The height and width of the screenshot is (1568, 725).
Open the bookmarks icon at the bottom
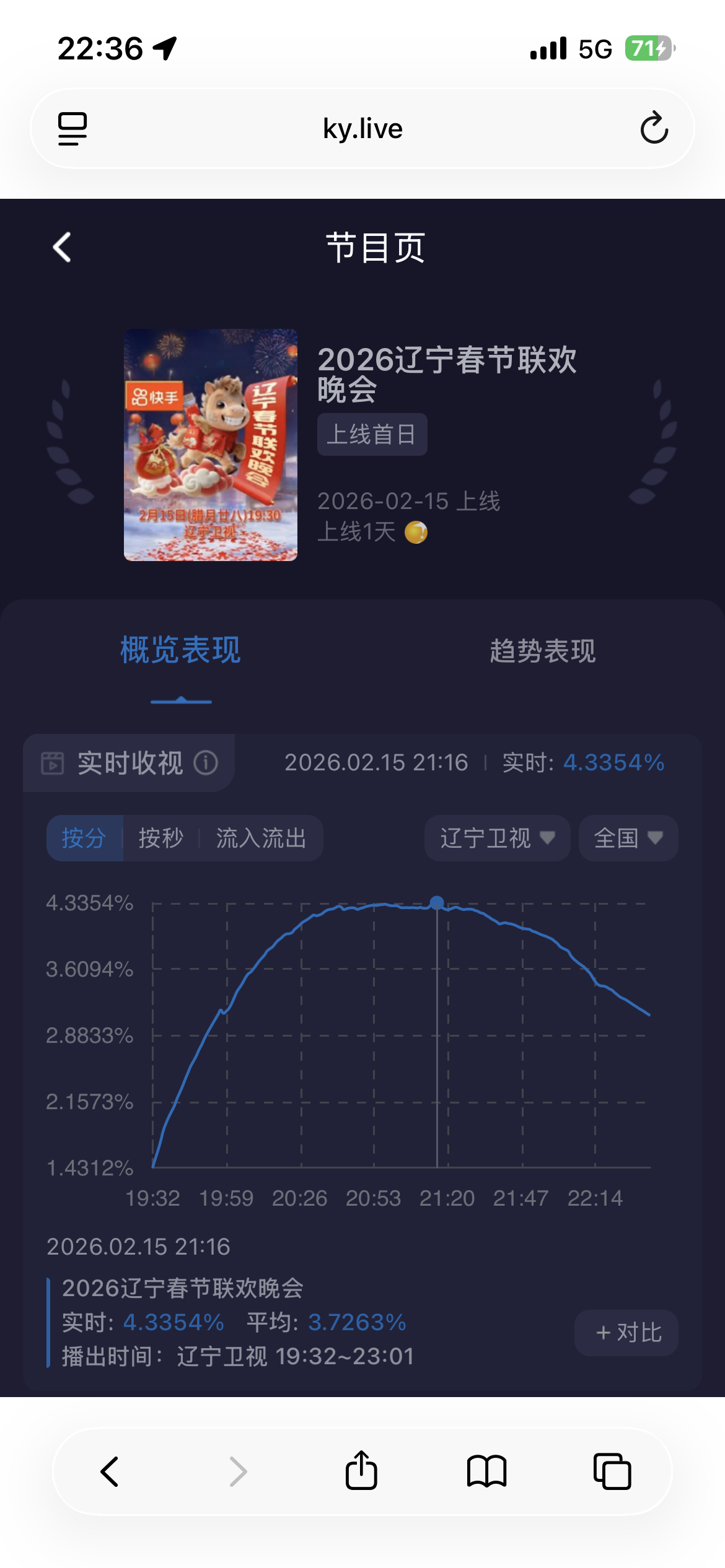487,1473
